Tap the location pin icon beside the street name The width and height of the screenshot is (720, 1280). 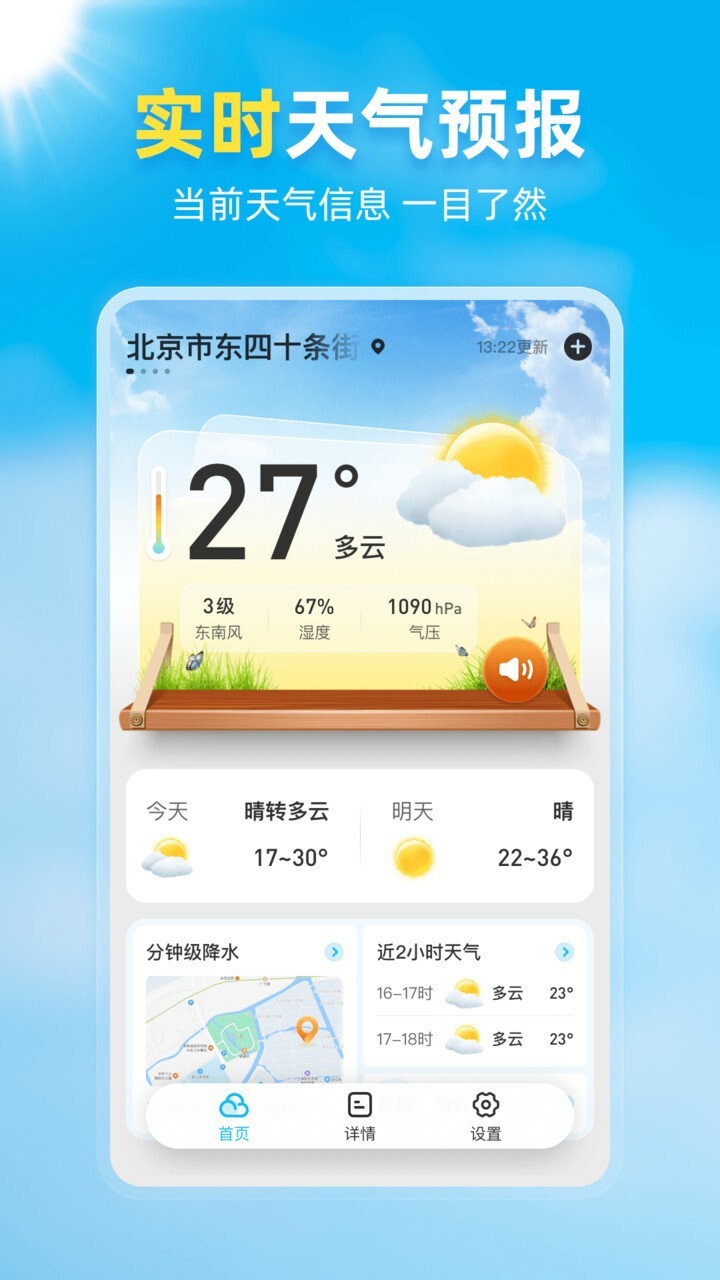378,348
